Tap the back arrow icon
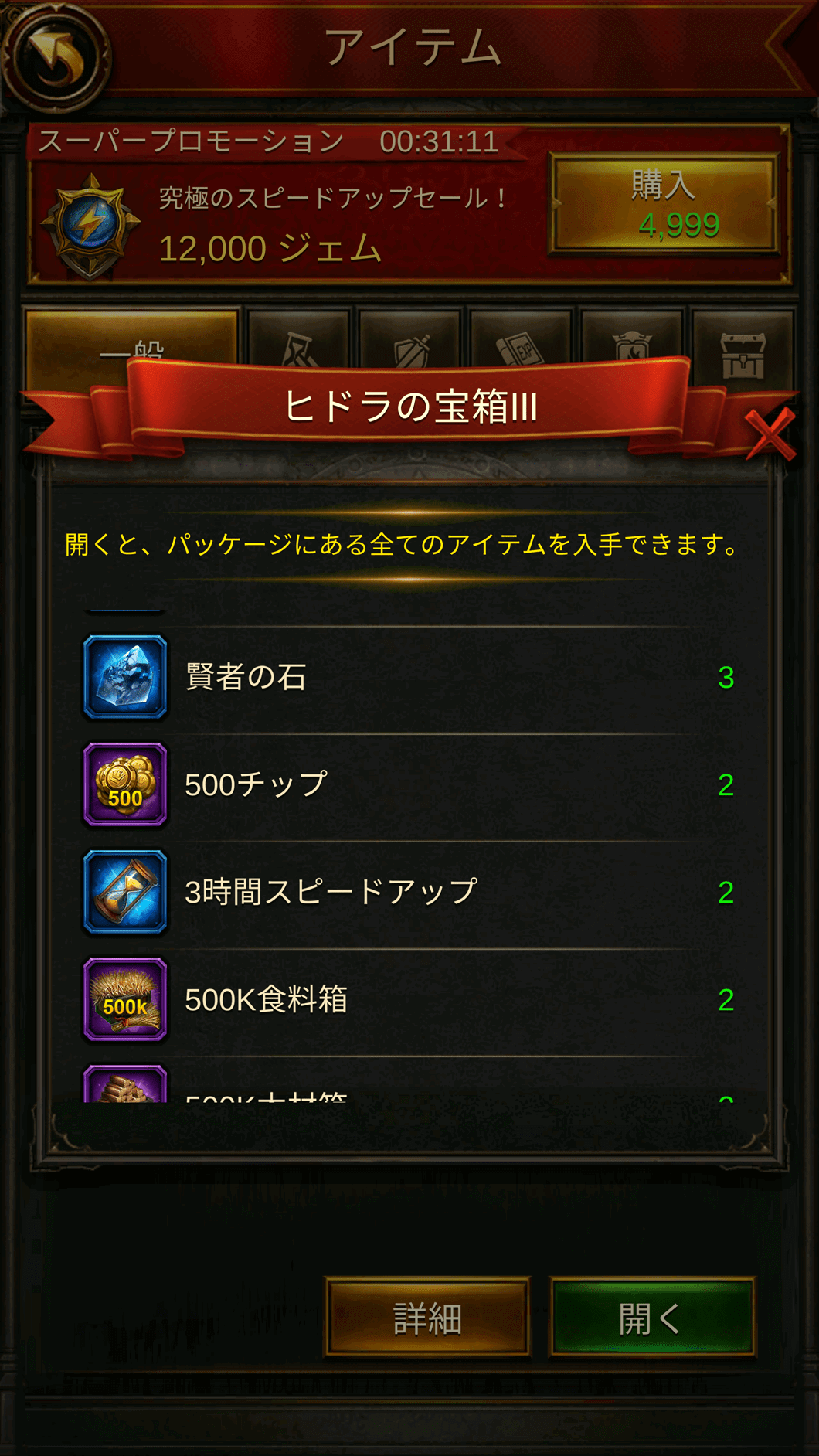 pyautogui.click(x=56, y=56)
